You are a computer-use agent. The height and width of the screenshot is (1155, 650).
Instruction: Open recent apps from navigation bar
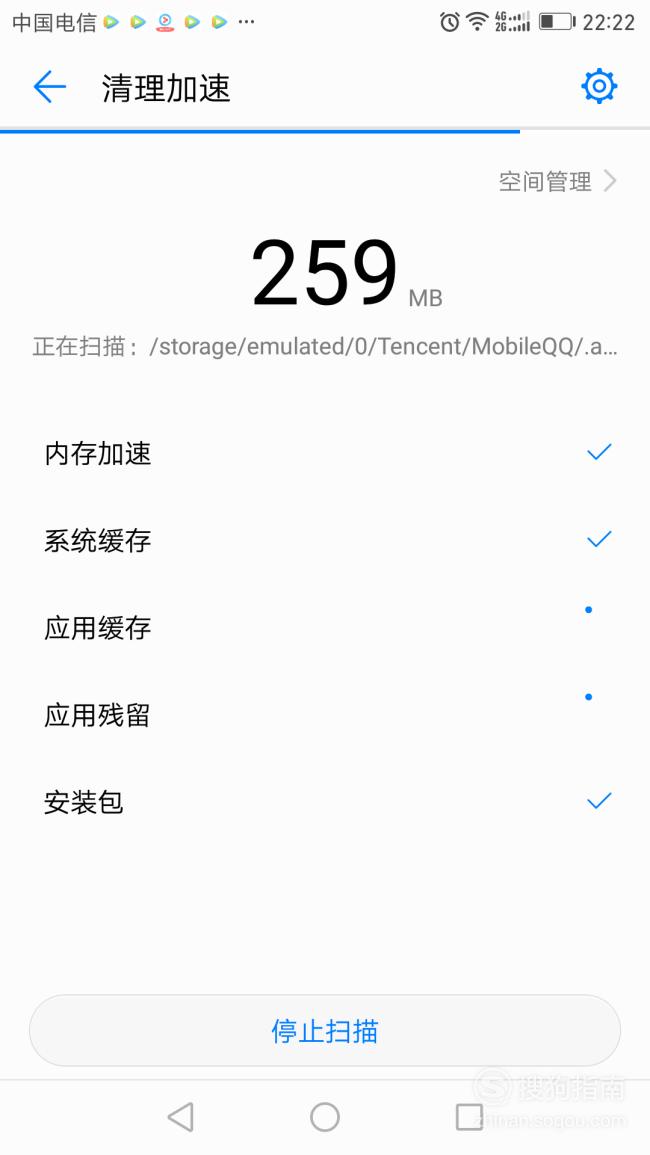[x=469, y=1117]
